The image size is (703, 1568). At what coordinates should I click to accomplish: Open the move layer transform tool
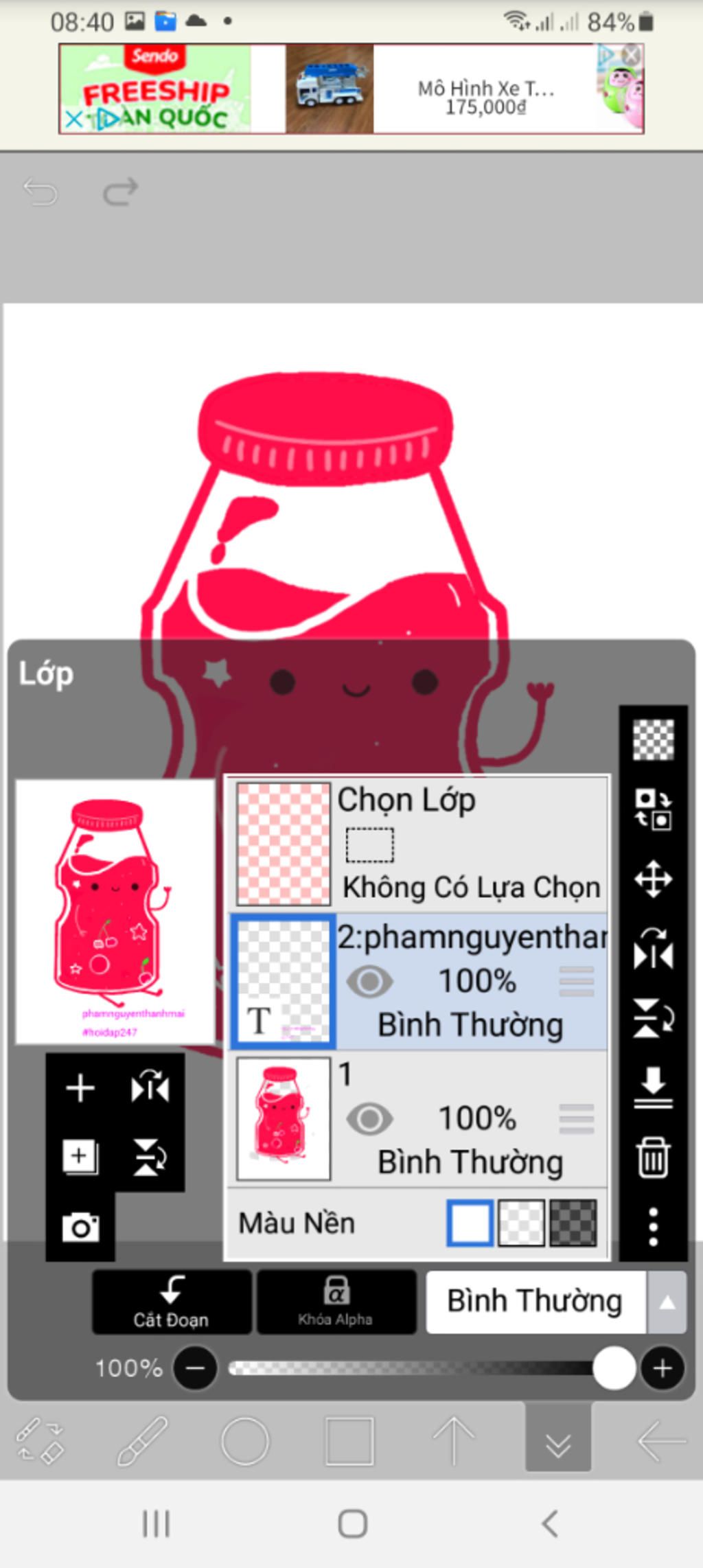(653, 879)
